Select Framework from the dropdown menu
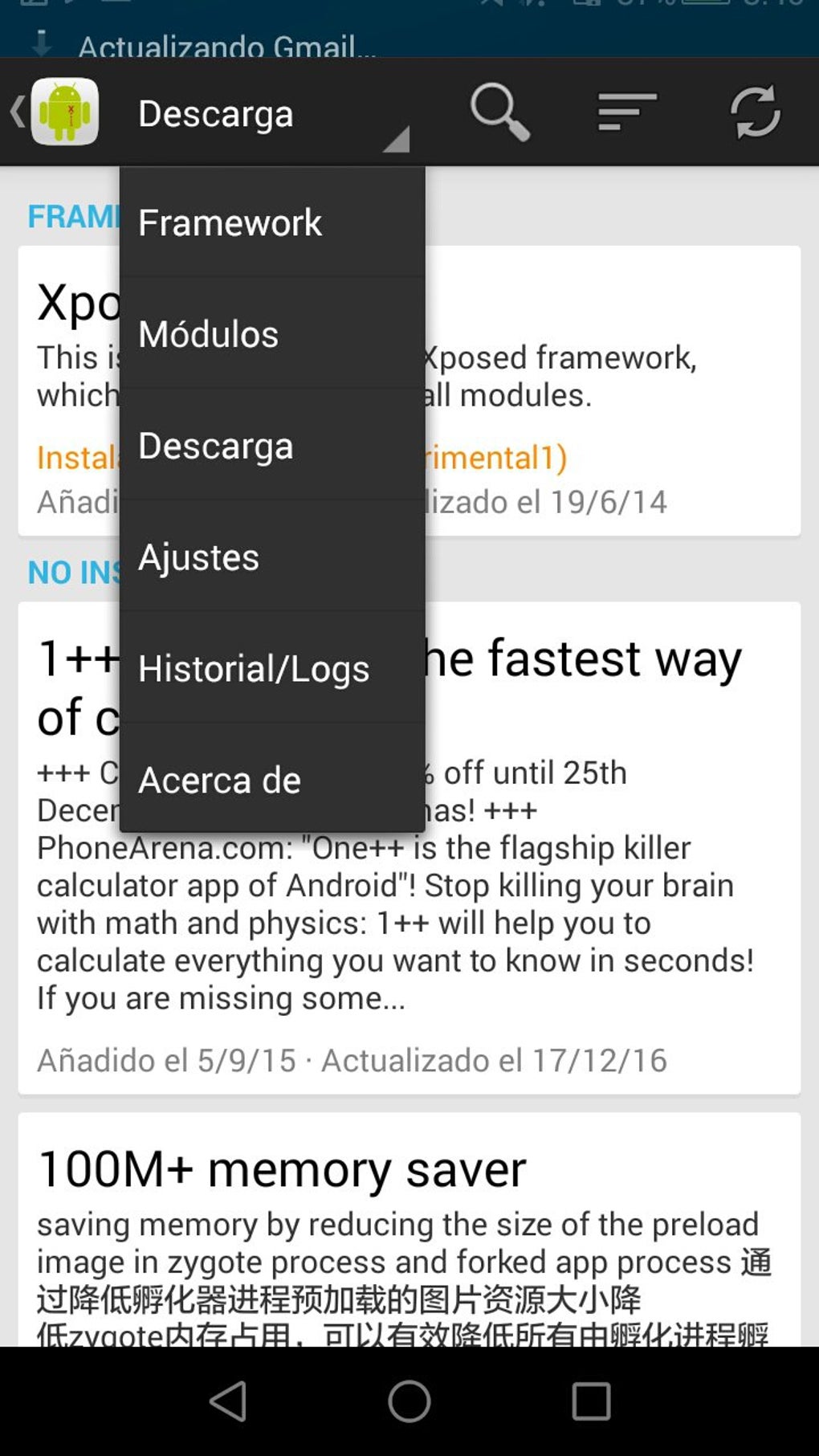The height and width of the screenshot is (1456, 819). pos(272,222)
